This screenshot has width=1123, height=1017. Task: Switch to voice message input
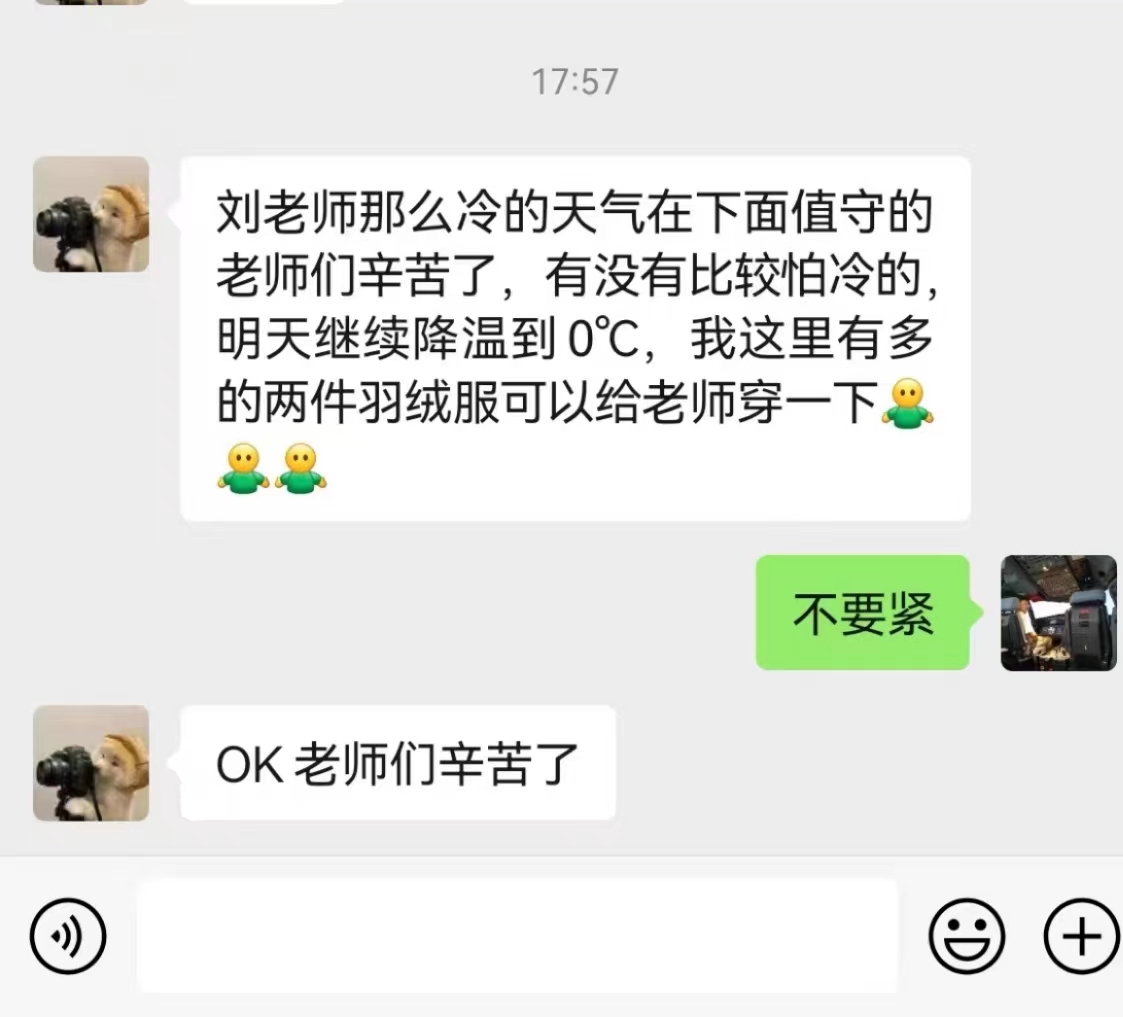[x=67, y=937]
